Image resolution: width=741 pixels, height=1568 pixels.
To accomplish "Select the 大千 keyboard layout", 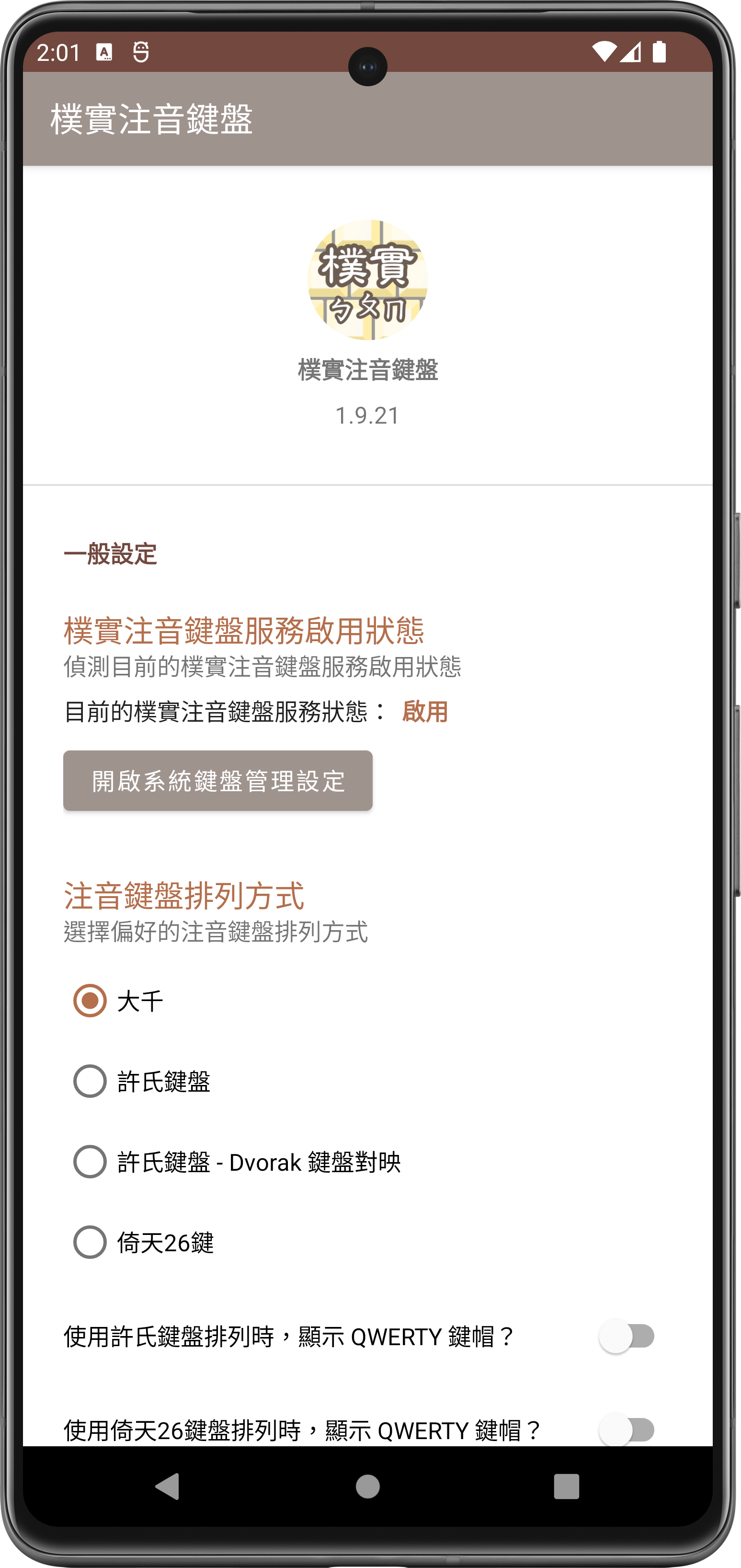I will [90, 1001].
